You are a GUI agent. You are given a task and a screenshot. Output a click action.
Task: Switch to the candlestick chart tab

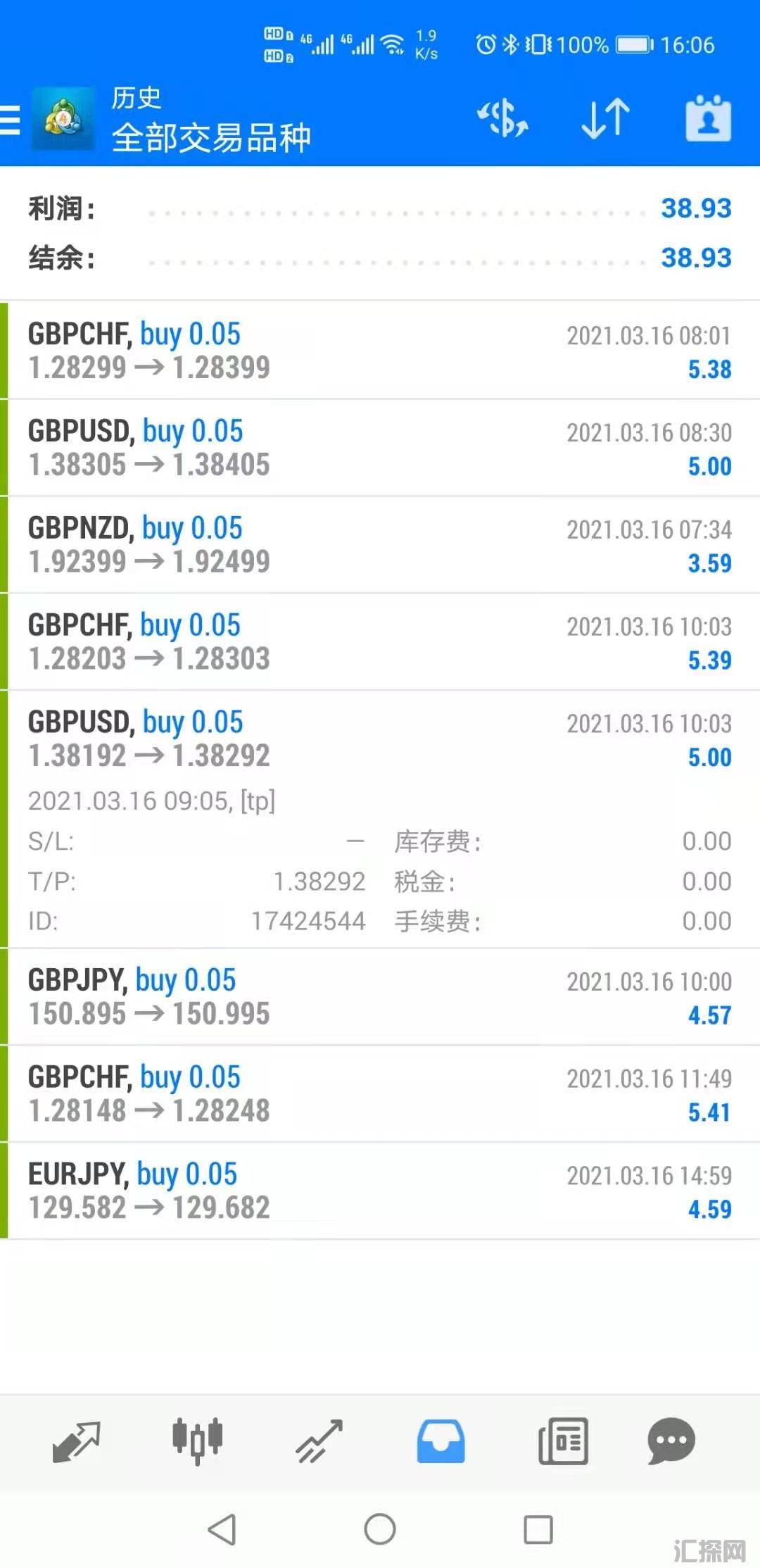198,1441
